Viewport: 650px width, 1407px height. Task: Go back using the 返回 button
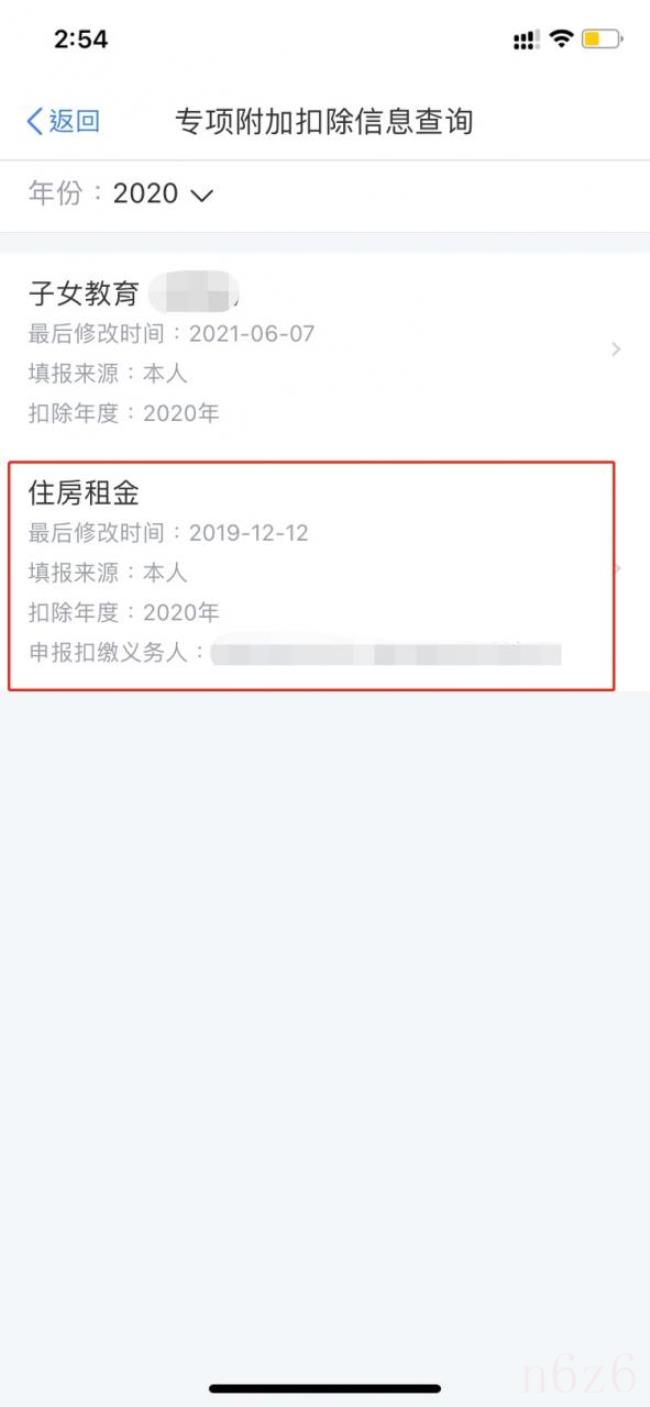63,122
